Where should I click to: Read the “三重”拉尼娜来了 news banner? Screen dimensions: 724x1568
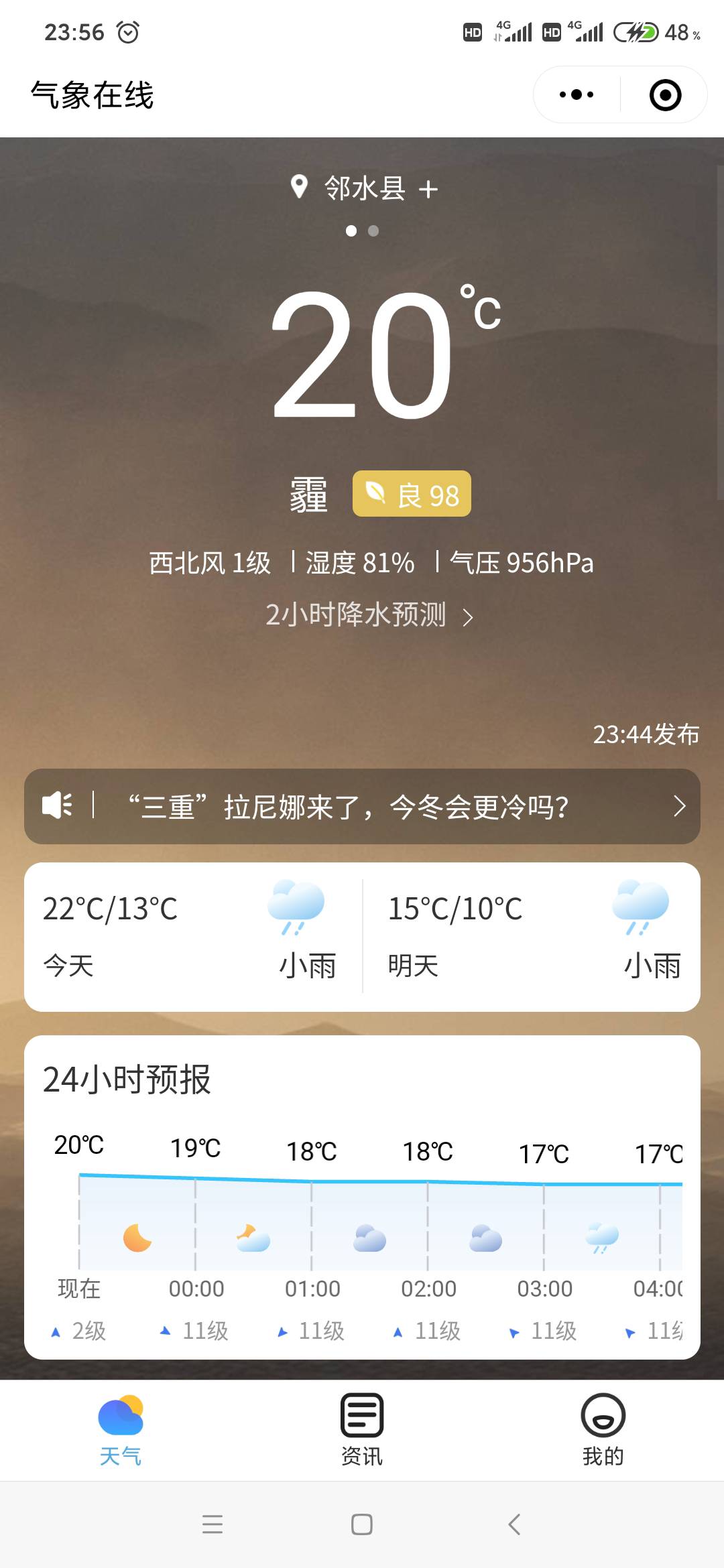[x=362, y=806]
